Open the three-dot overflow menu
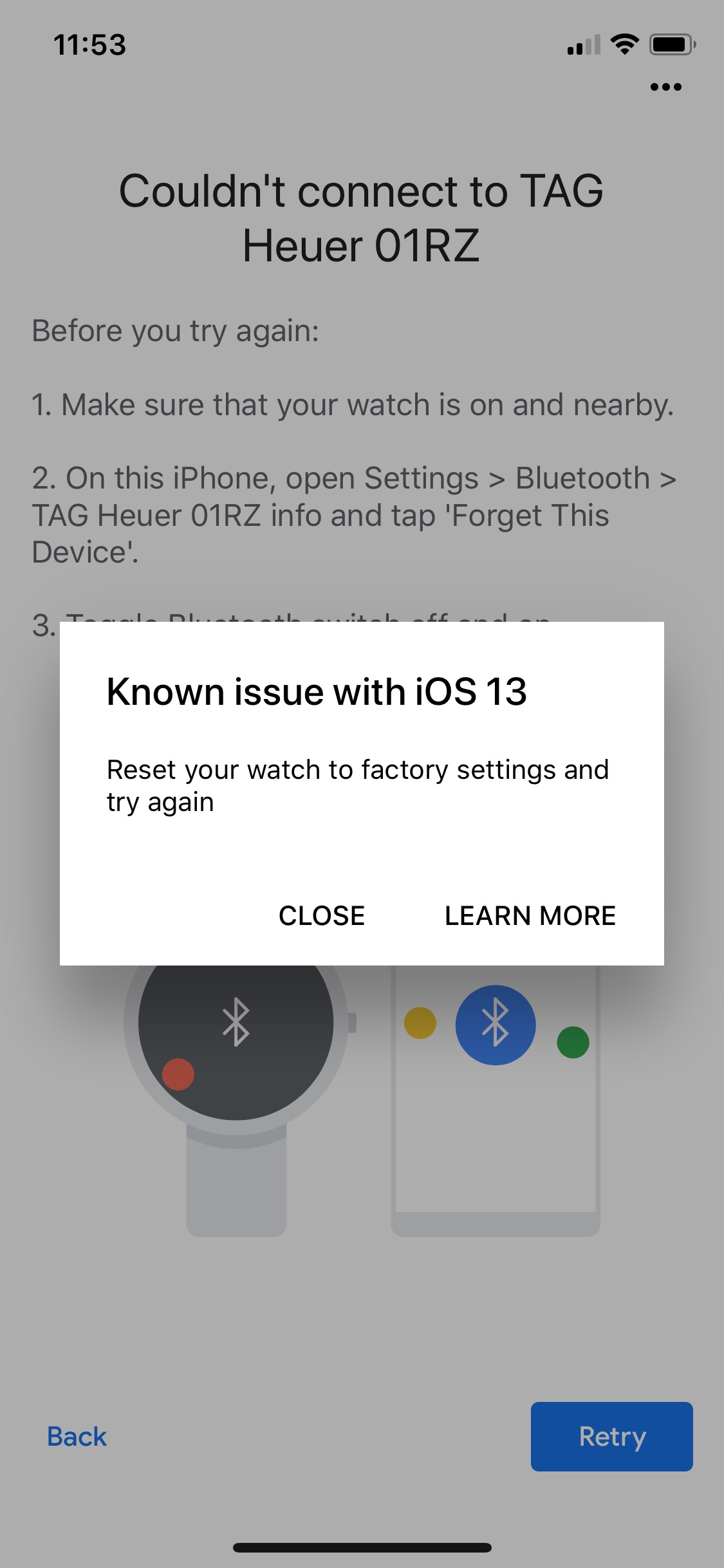This screenshot has width=724, height=1568. 665,87
